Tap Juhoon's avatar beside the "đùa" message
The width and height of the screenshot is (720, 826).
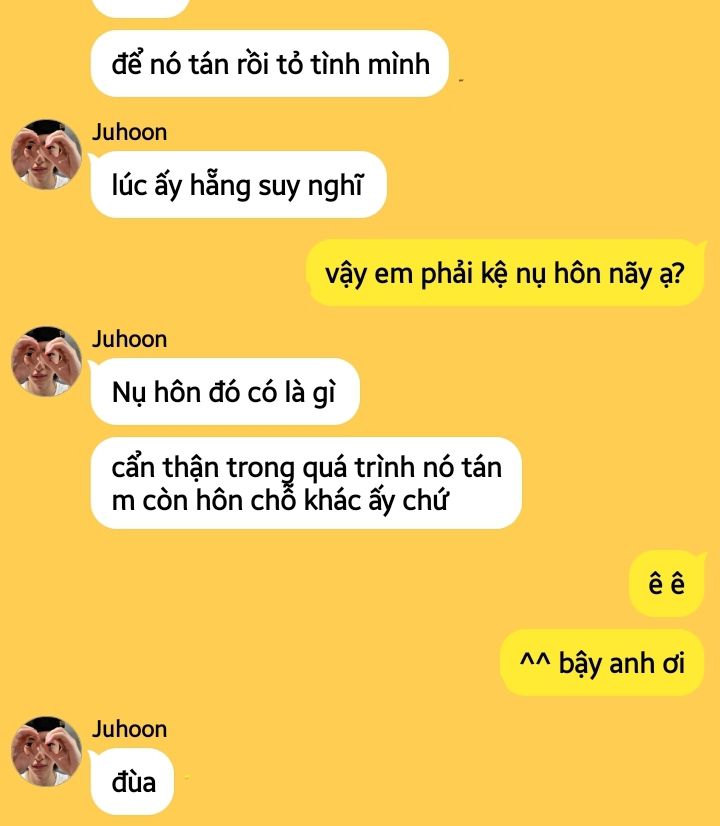coord(46,751)
